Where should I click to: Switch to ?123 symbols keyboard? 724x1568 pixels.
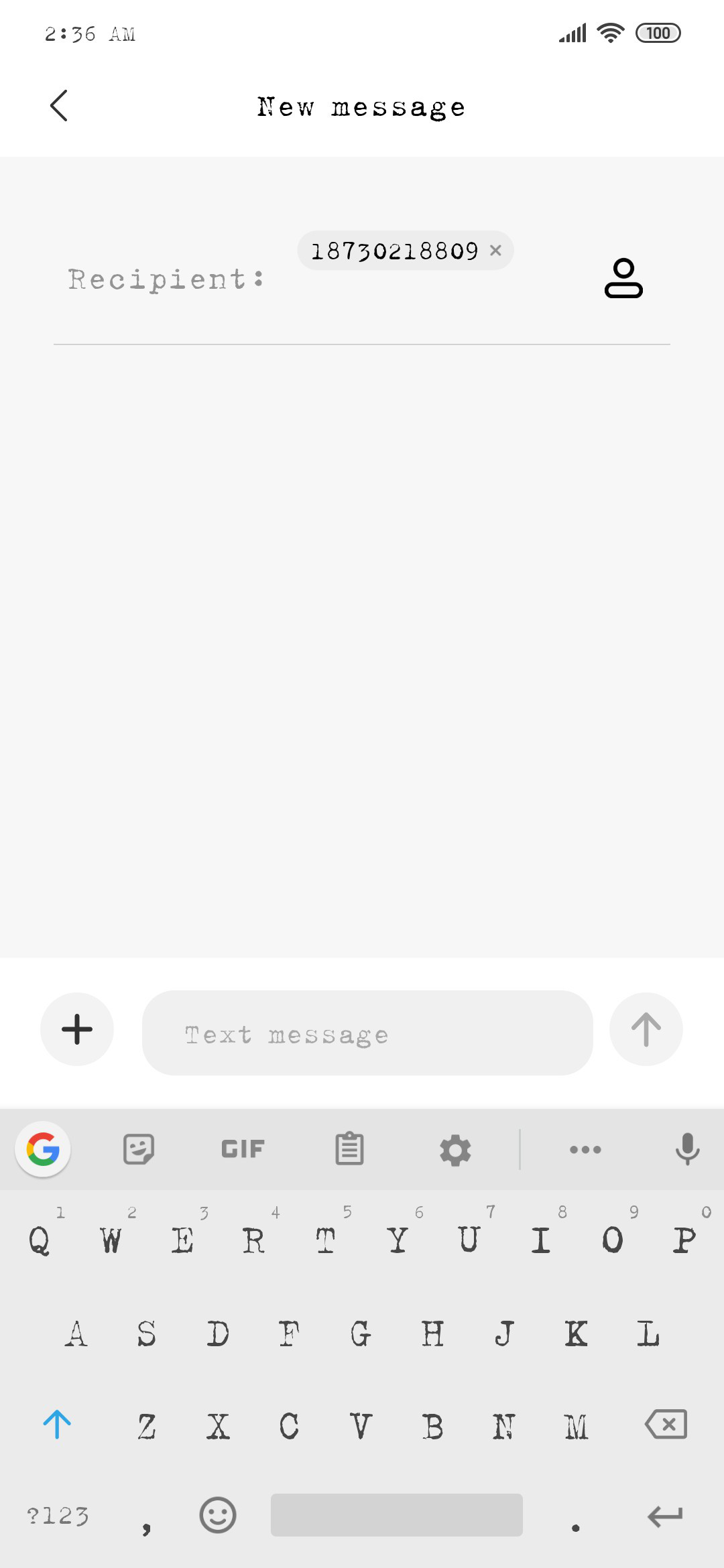[58, 1516]
